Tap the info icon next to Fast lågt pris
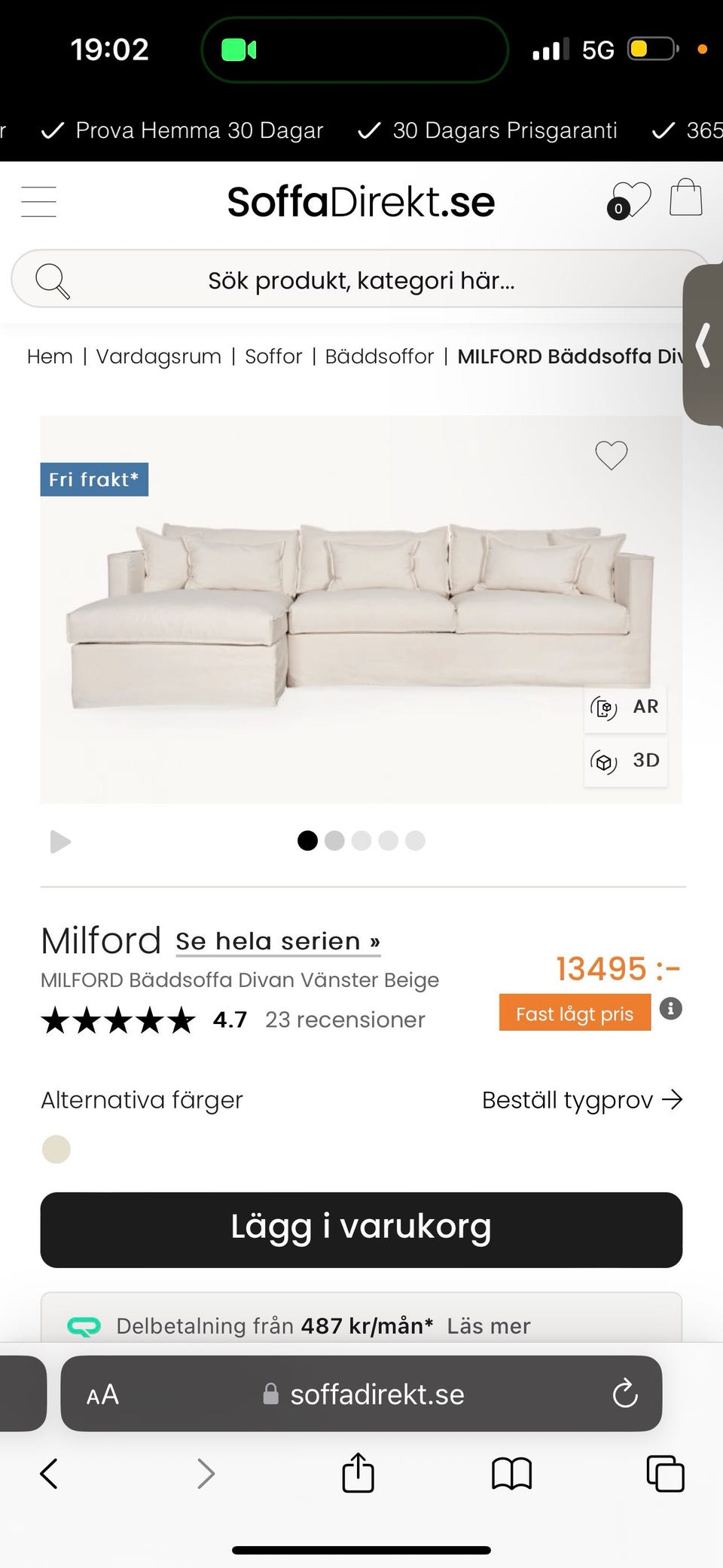Image resolution: width=723 pixels, height=1568 pixels. coord(670,1010)
